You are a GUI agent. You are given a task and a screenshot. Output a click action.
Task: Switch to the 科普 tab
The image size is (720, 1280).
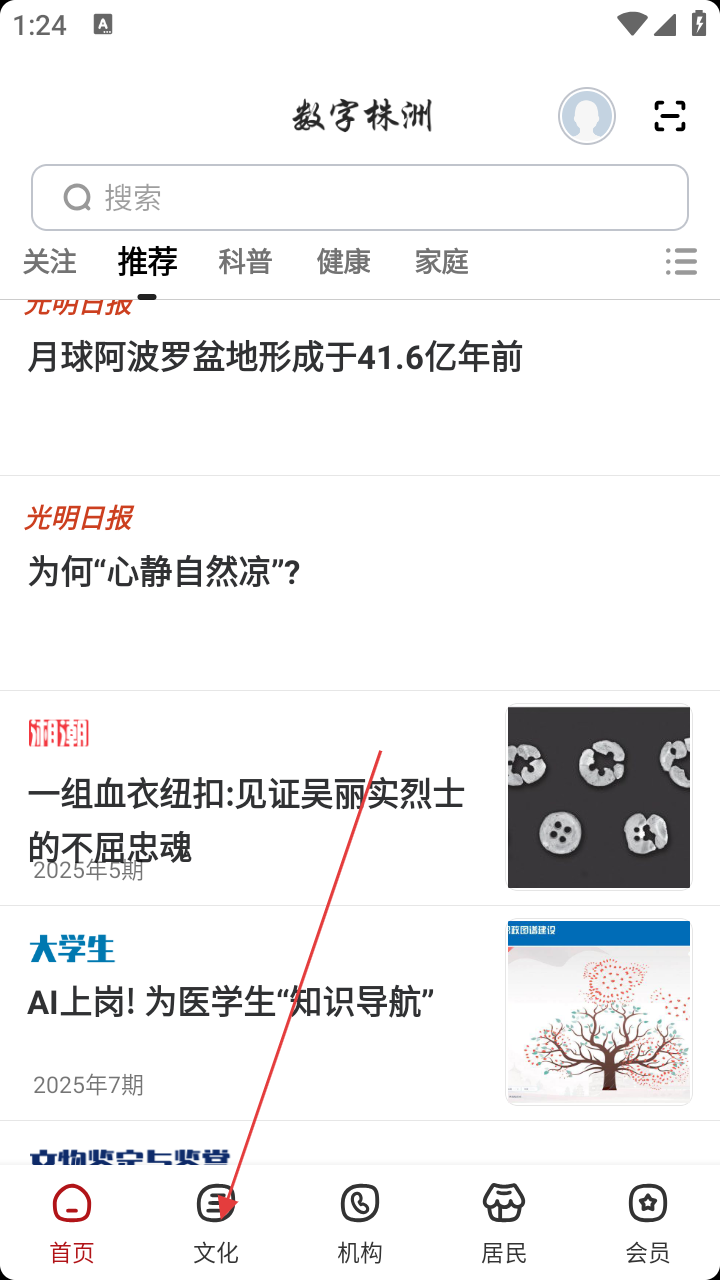245,262
